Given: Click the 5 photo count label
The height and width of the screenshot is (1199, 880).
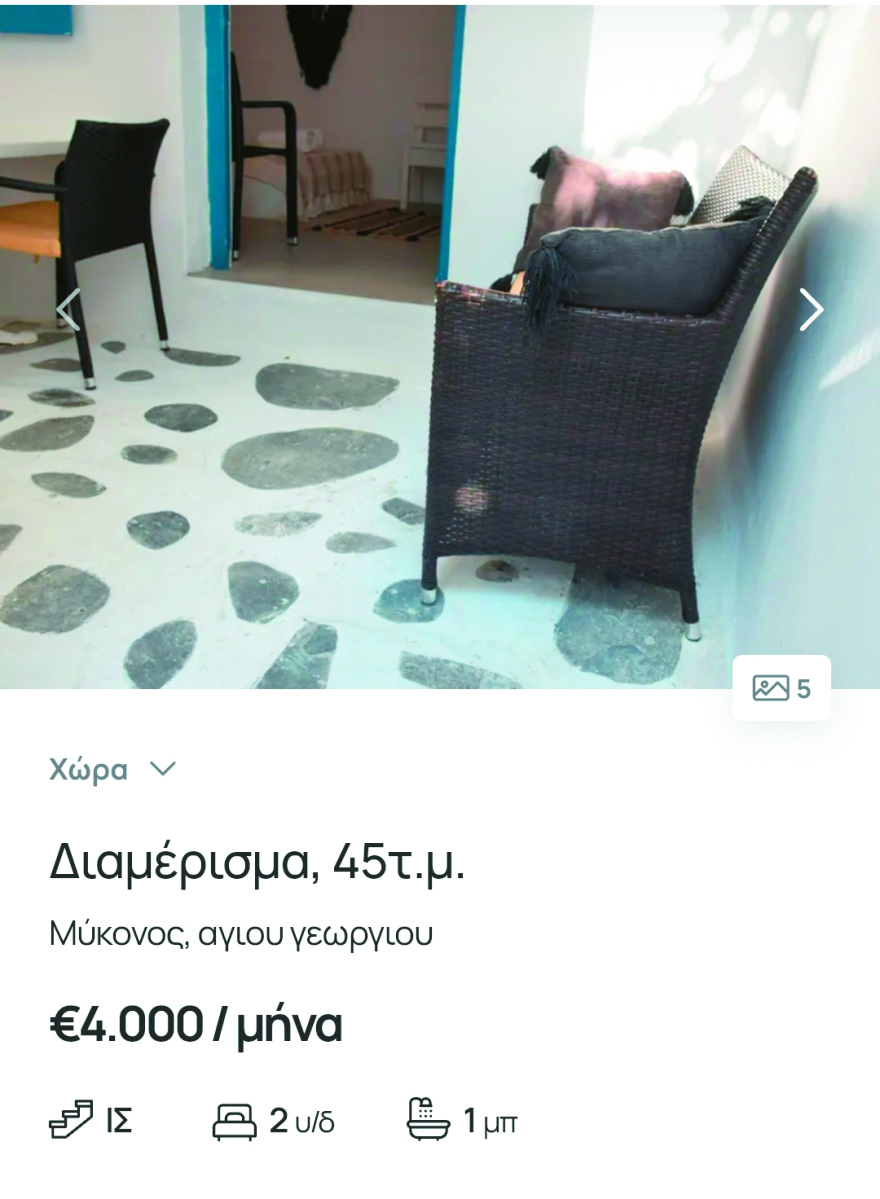Looking at the screenshot, I should point(803,687).
